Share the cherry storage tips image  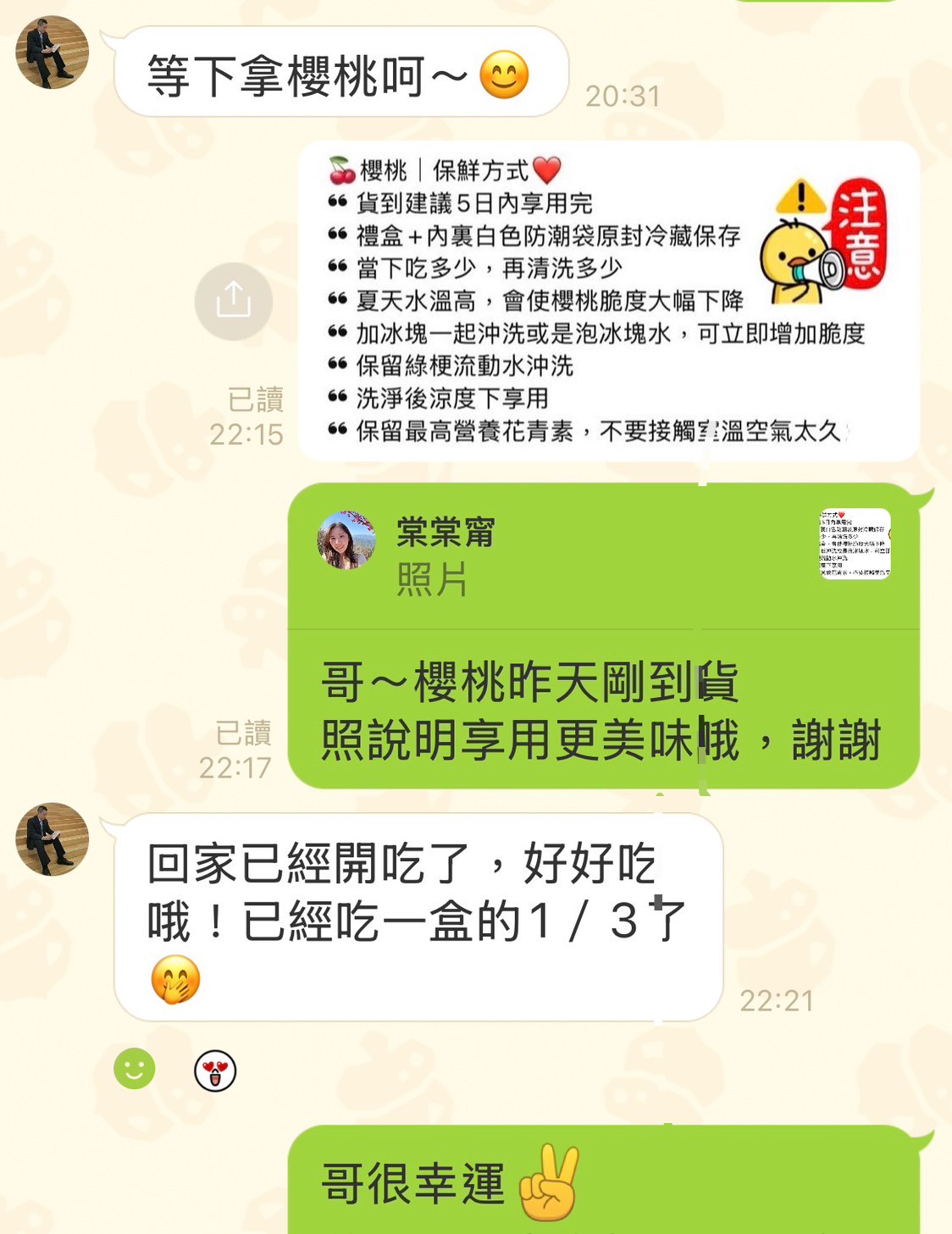[233, 302]
